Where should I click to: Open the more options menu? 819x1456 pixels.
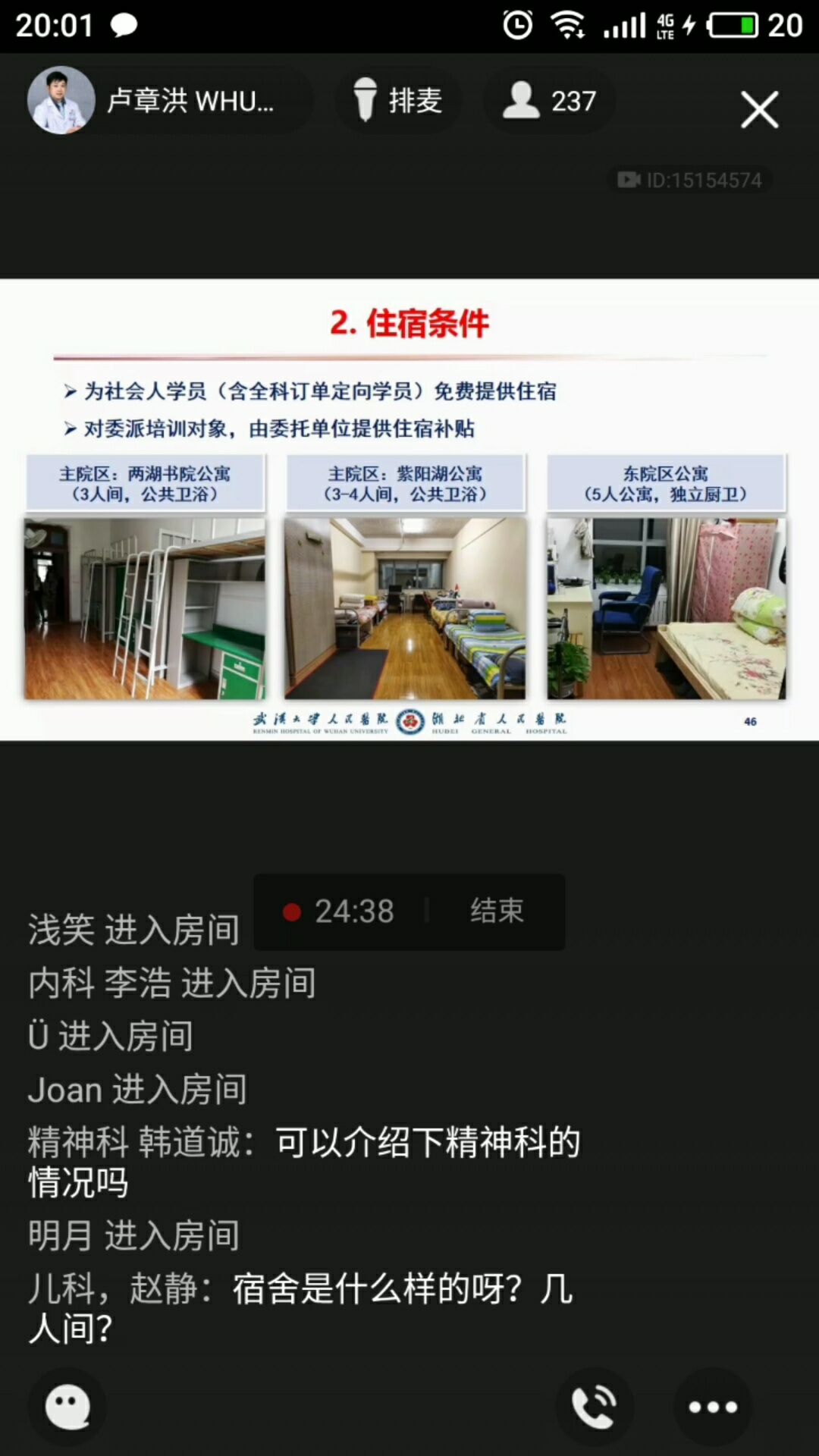(x=712, y=1407)
